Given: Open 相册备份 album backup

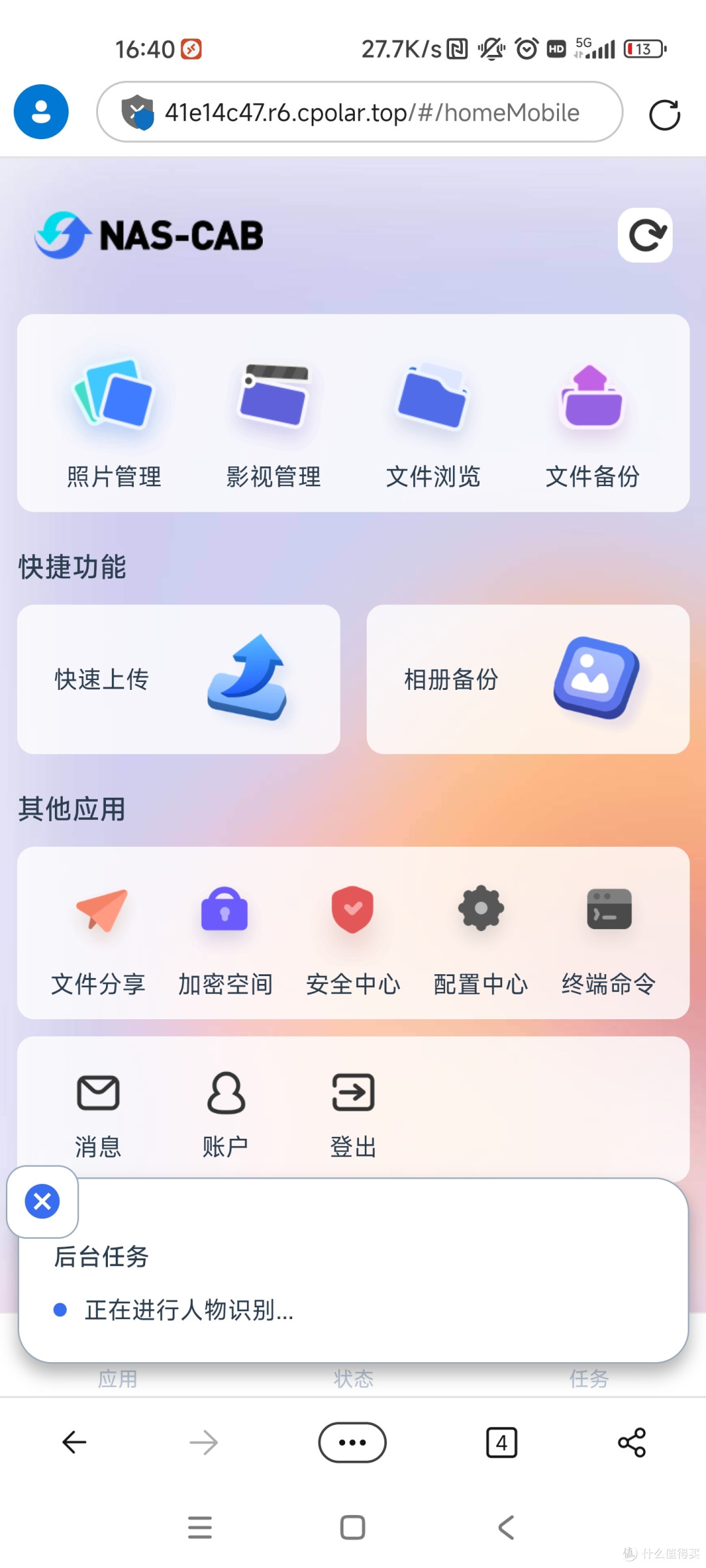Looking at the screenshot, I should click(528, 679).
